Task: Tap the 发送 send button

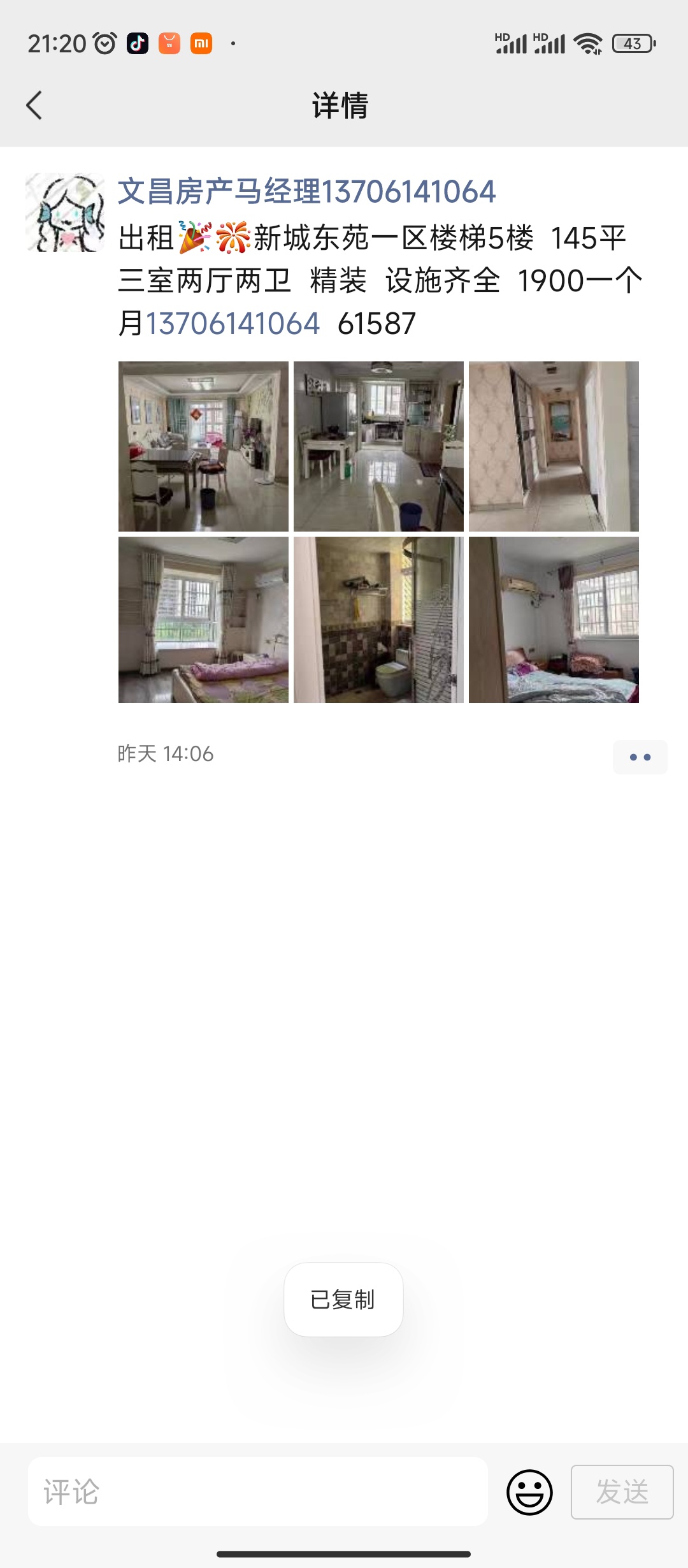Action: [x=622, y=1492]
